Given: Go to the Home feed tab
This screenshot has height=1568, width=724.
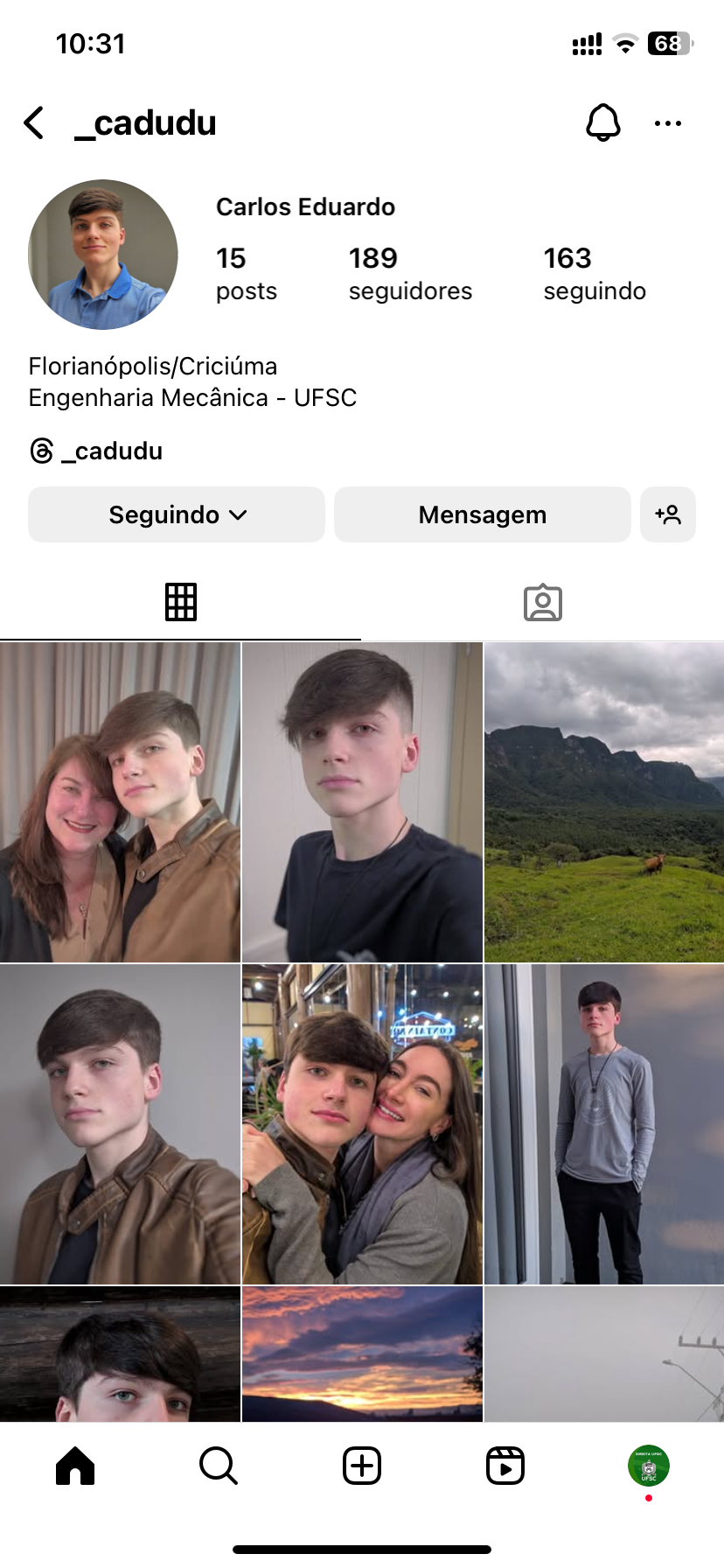Looking at the screenshot, I should coord(75,1466).
